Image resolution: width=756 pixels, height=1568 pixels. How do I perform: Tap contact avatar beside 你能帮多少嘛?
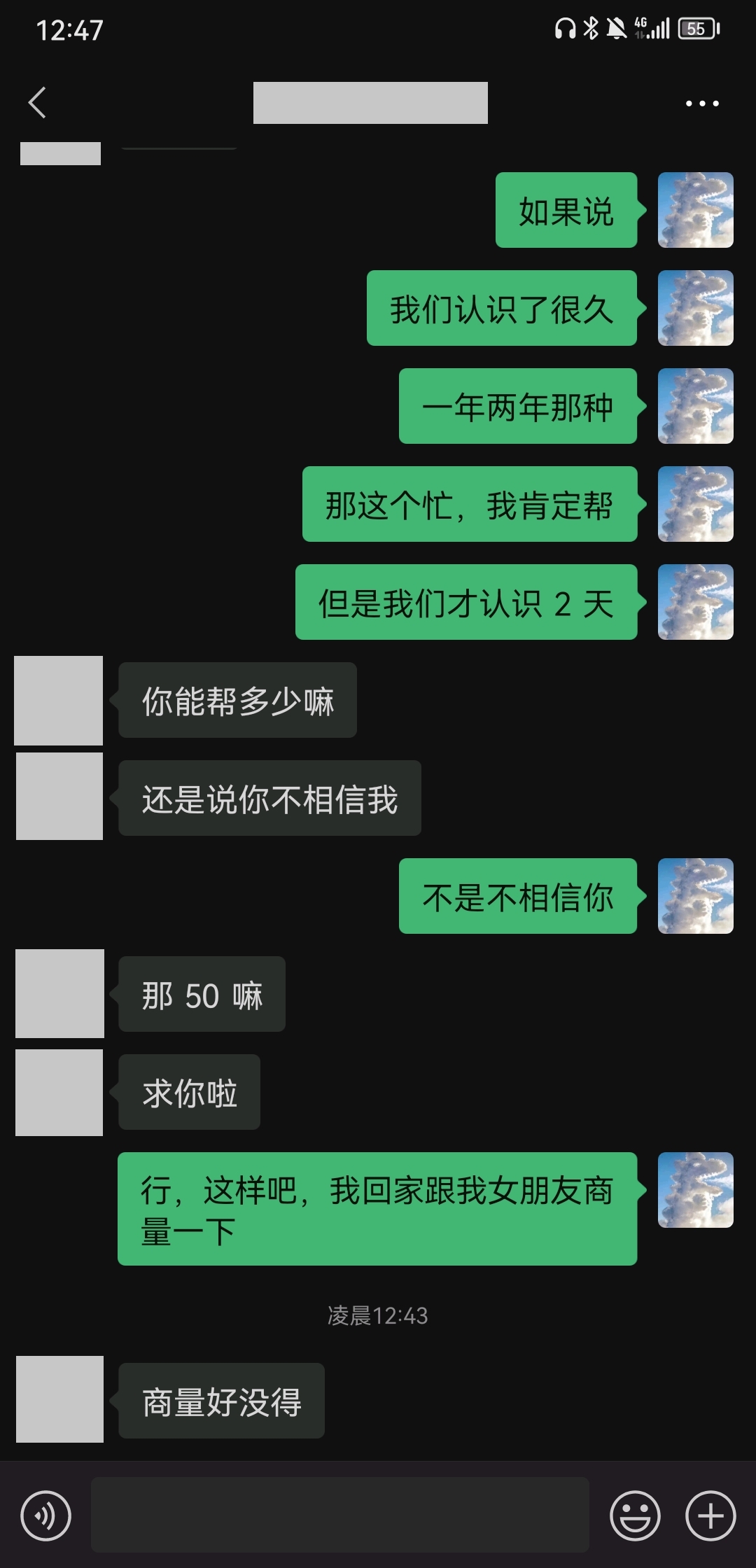[x=59, y=700]
